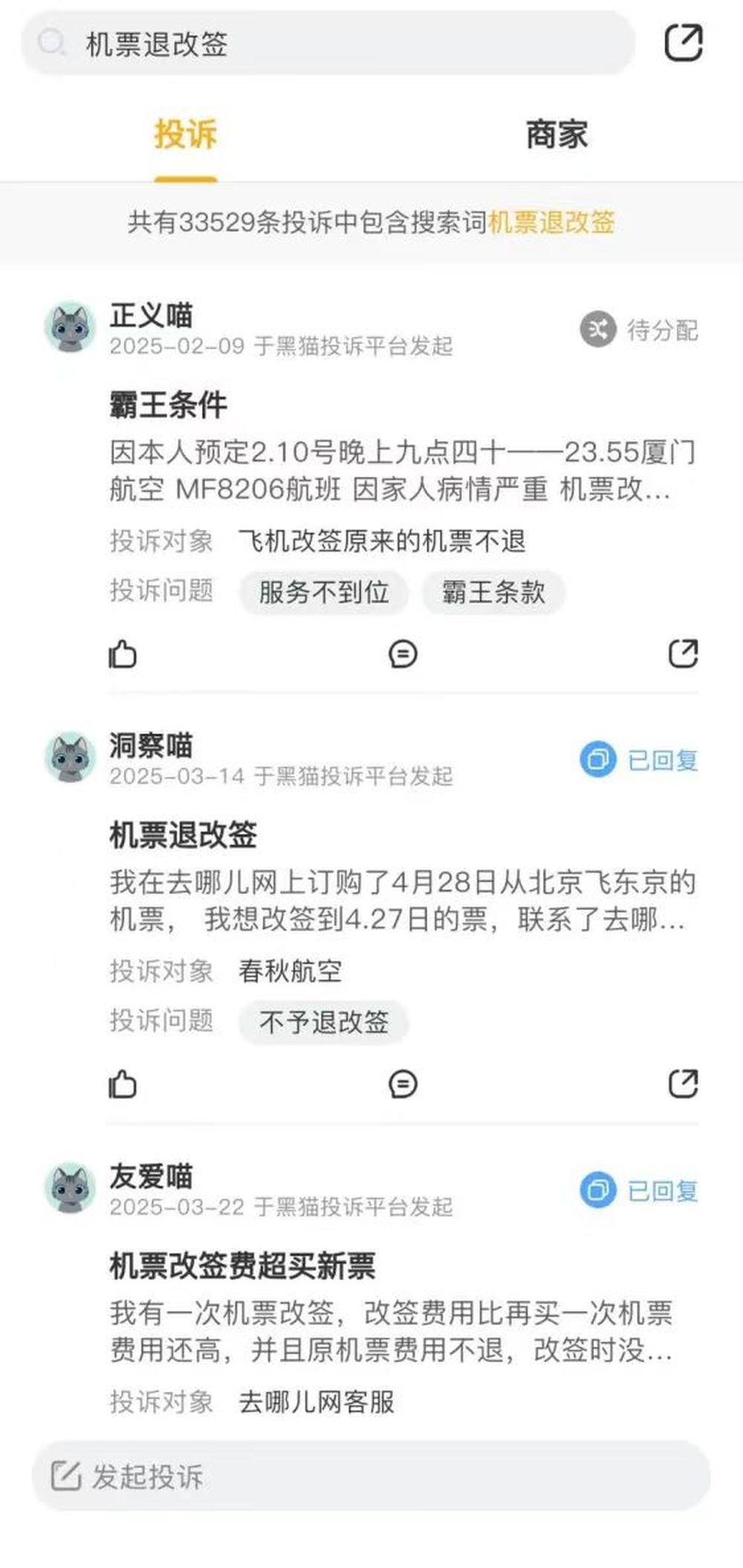
Task: Tap the 服务不到位 tag chip
Action: (x=323, y=592)
